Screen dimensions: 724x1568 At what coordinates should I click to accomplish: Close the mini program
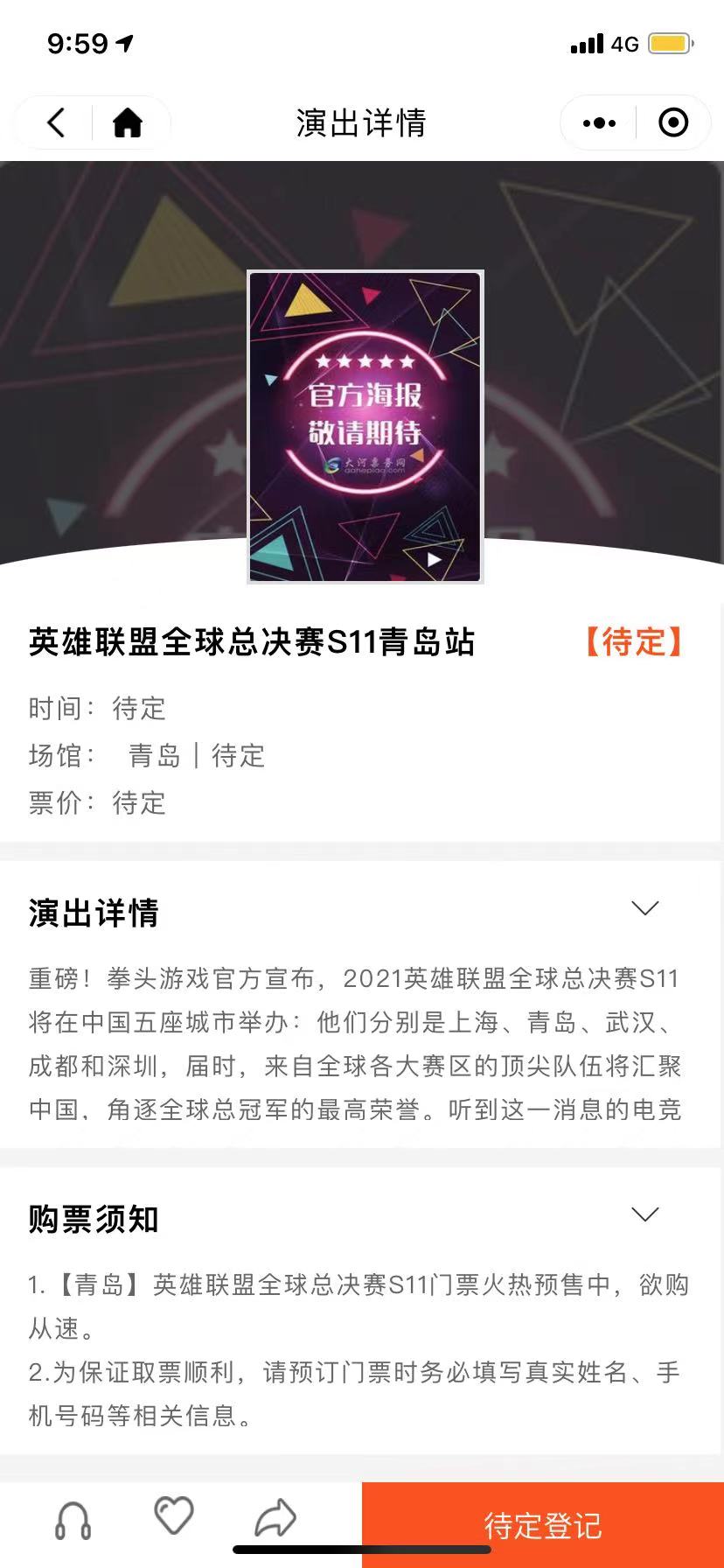[x=672, y=122]
